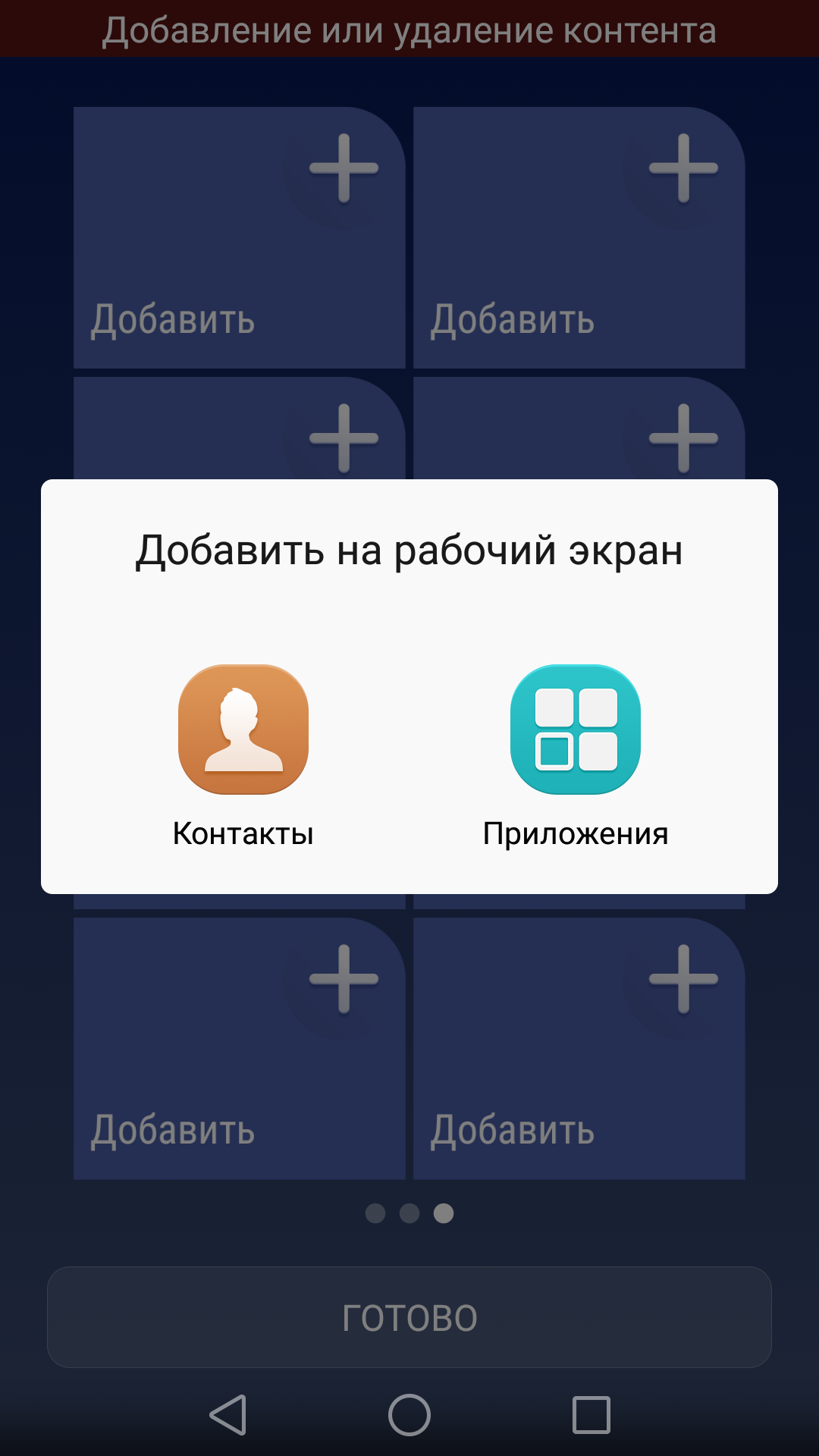The width and height of the screenshot is (819, 1456).
Task: Go back with the navigation bar
Action: pos(228,1415)
